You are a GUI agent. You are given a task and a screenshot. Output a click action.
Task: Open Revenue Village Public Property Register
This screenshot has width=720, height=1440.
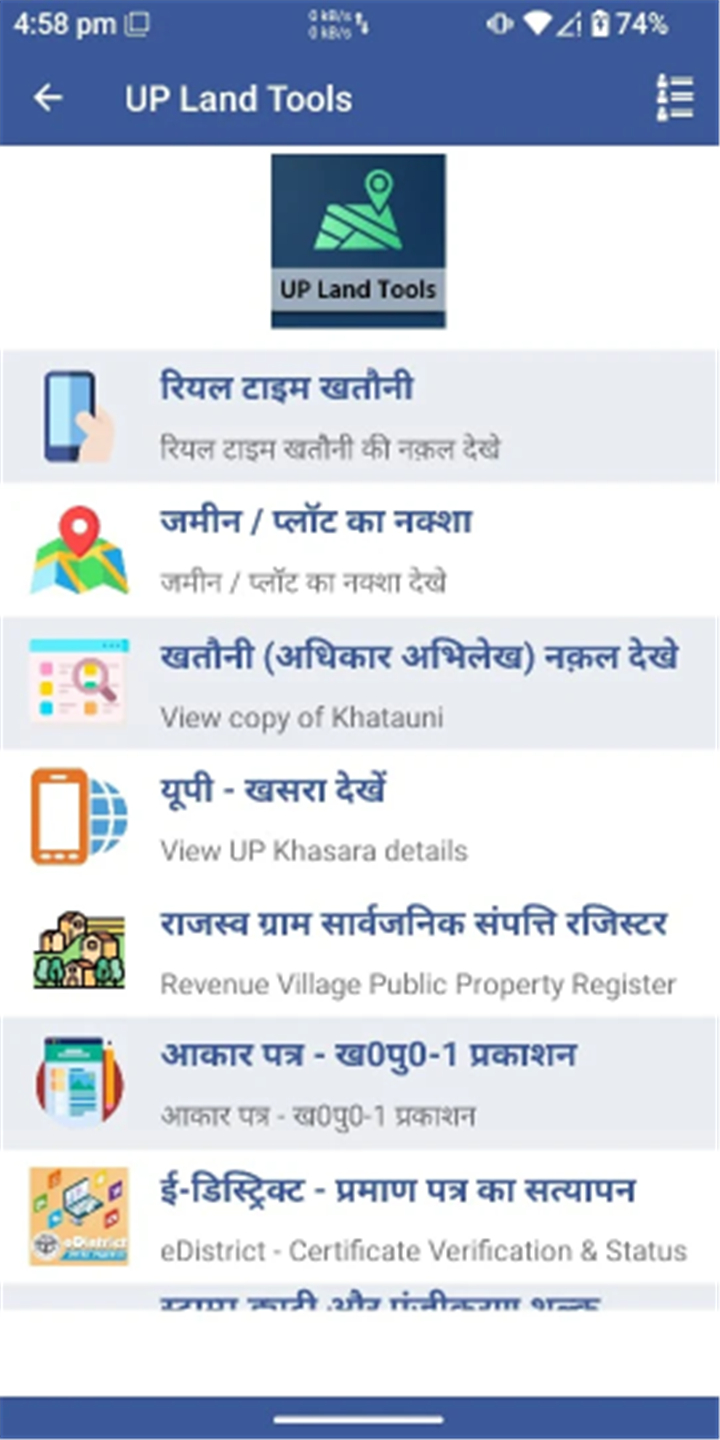(x=360, y=950)
